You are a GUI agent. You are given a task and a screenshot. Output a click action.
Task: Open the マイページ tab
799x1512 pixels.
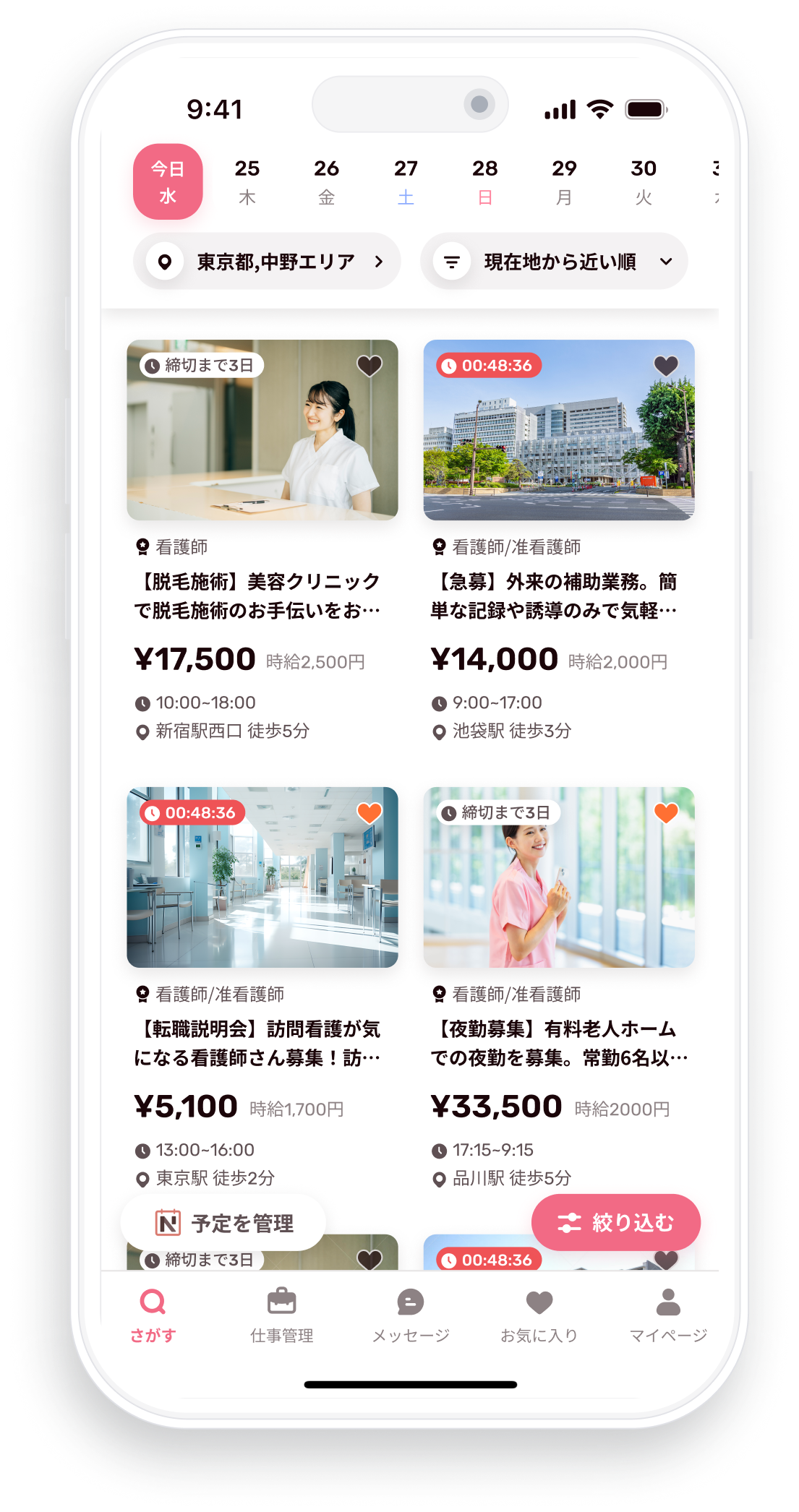click(x=668, y=1315)
